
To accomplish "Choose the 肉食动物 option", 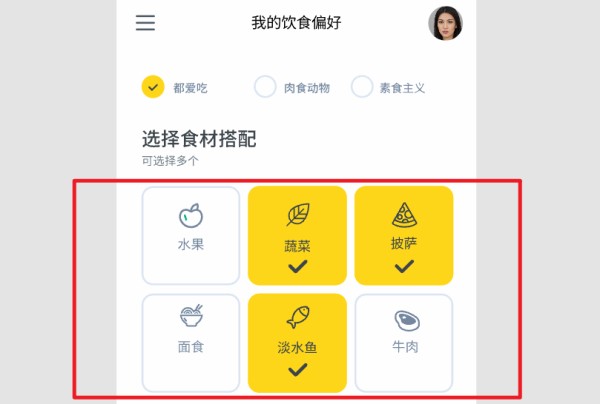I will (x=265, y=87).
